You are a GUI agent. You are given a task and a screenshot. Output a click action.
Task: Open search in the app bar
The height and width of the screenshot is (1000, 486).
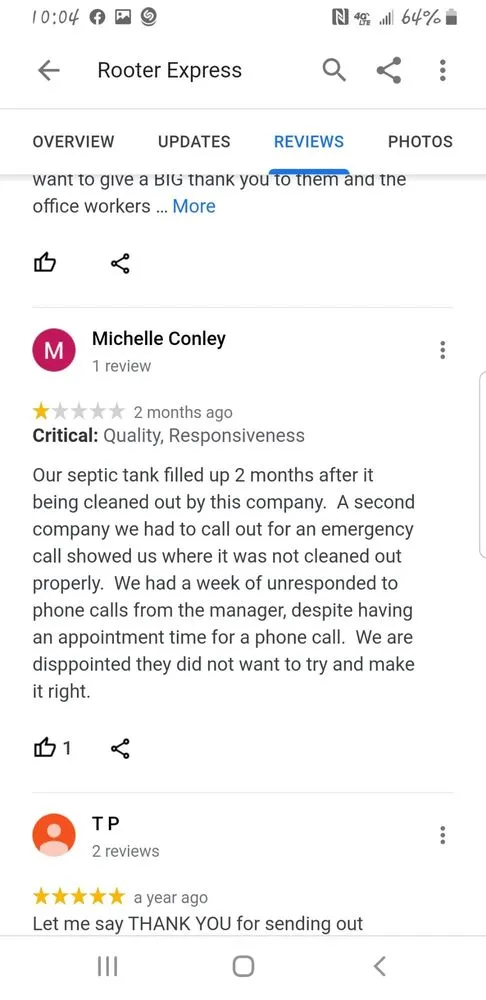coord(334,70)
